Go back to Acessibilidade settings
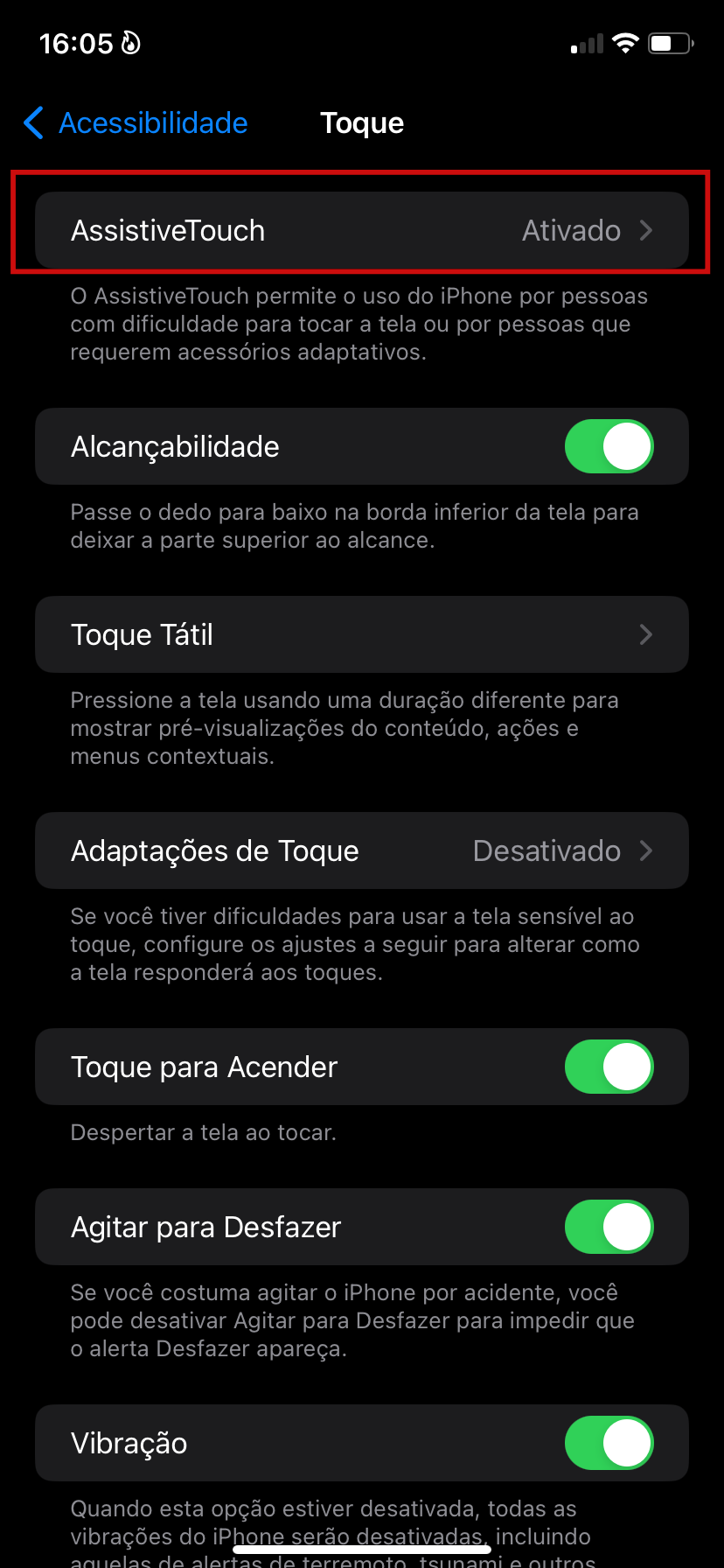Screen dimensions: 724x1568 136,123
